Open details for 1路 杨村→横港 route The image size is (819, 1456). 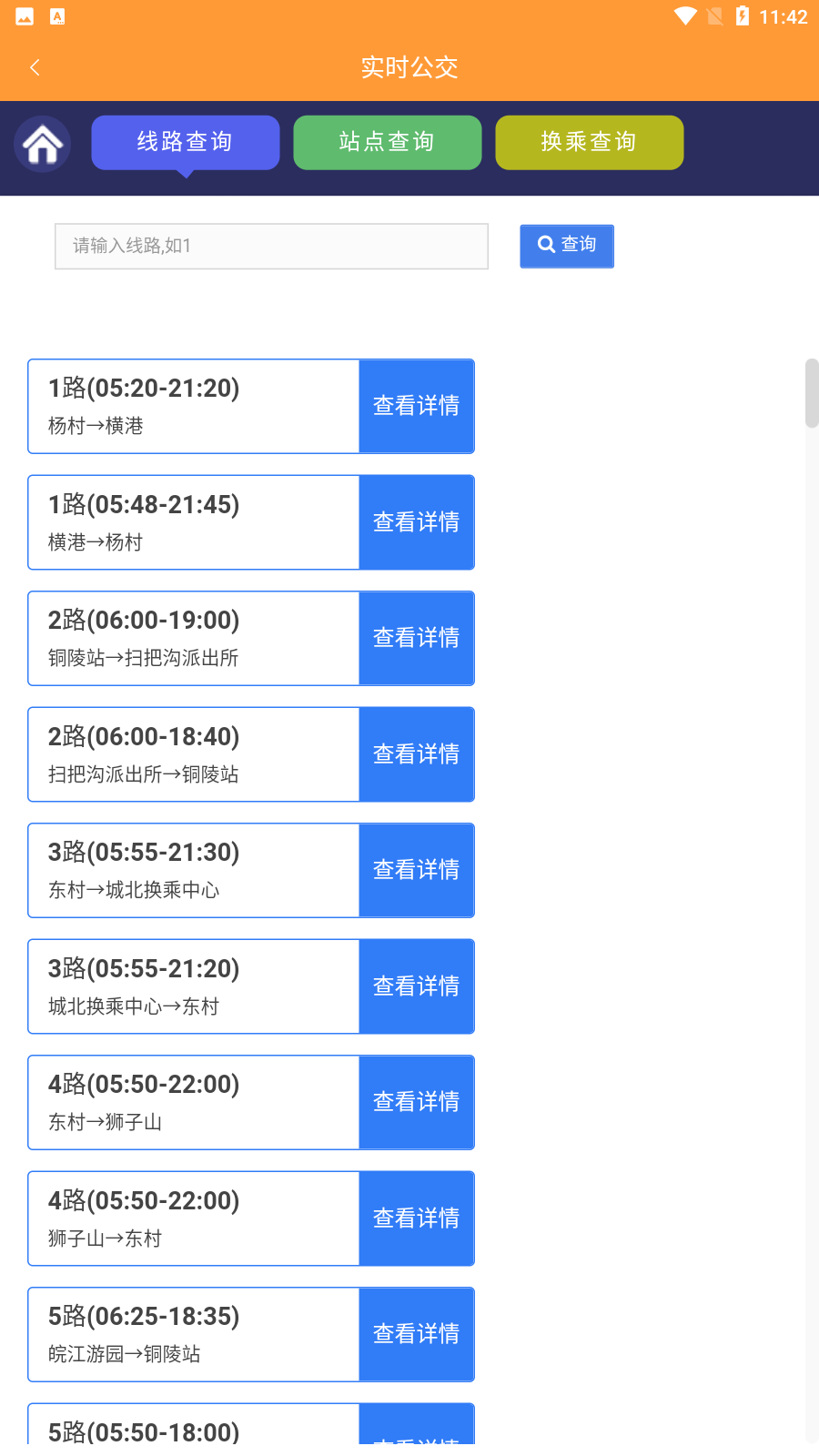(416, 406)
